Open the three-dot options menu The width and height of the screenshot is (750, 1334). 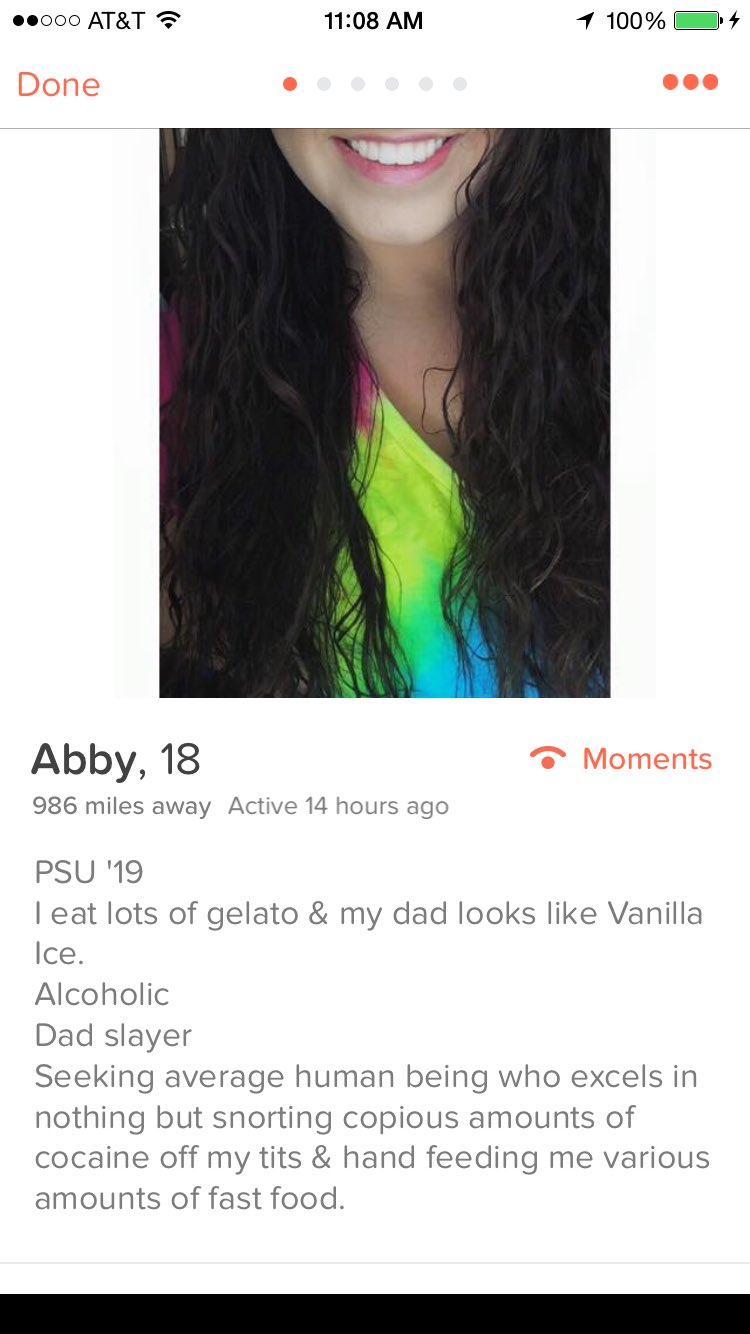(x=690, y=82)
